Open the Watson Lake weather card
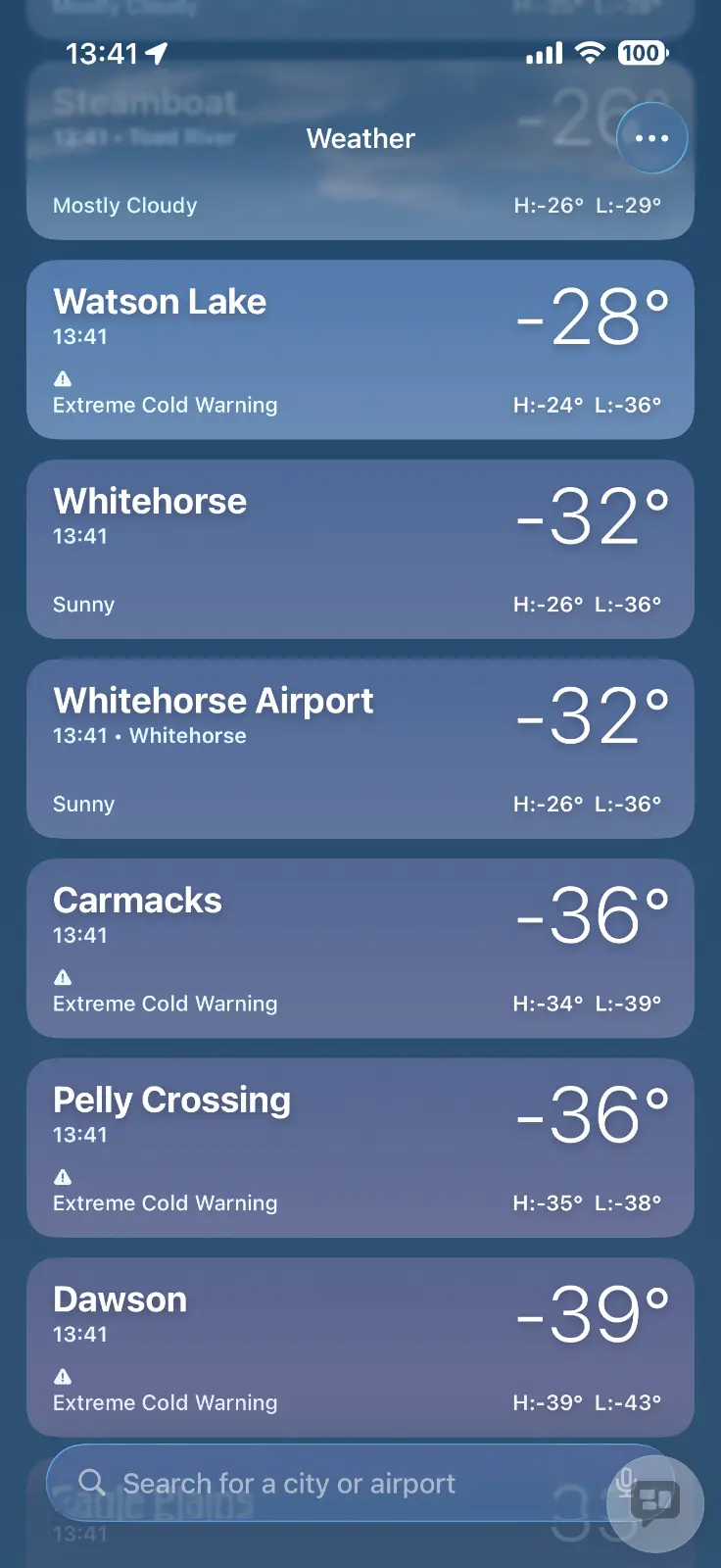 (360, 350)
